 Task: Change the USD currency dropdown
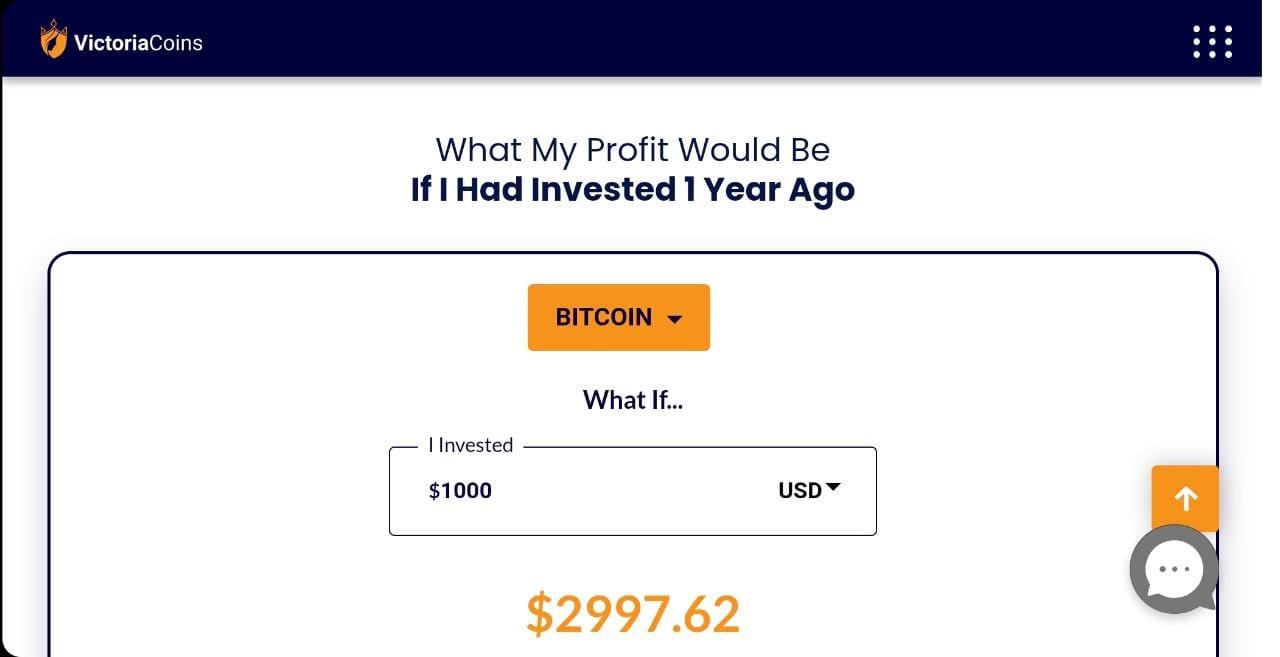(x=809, y=490)
